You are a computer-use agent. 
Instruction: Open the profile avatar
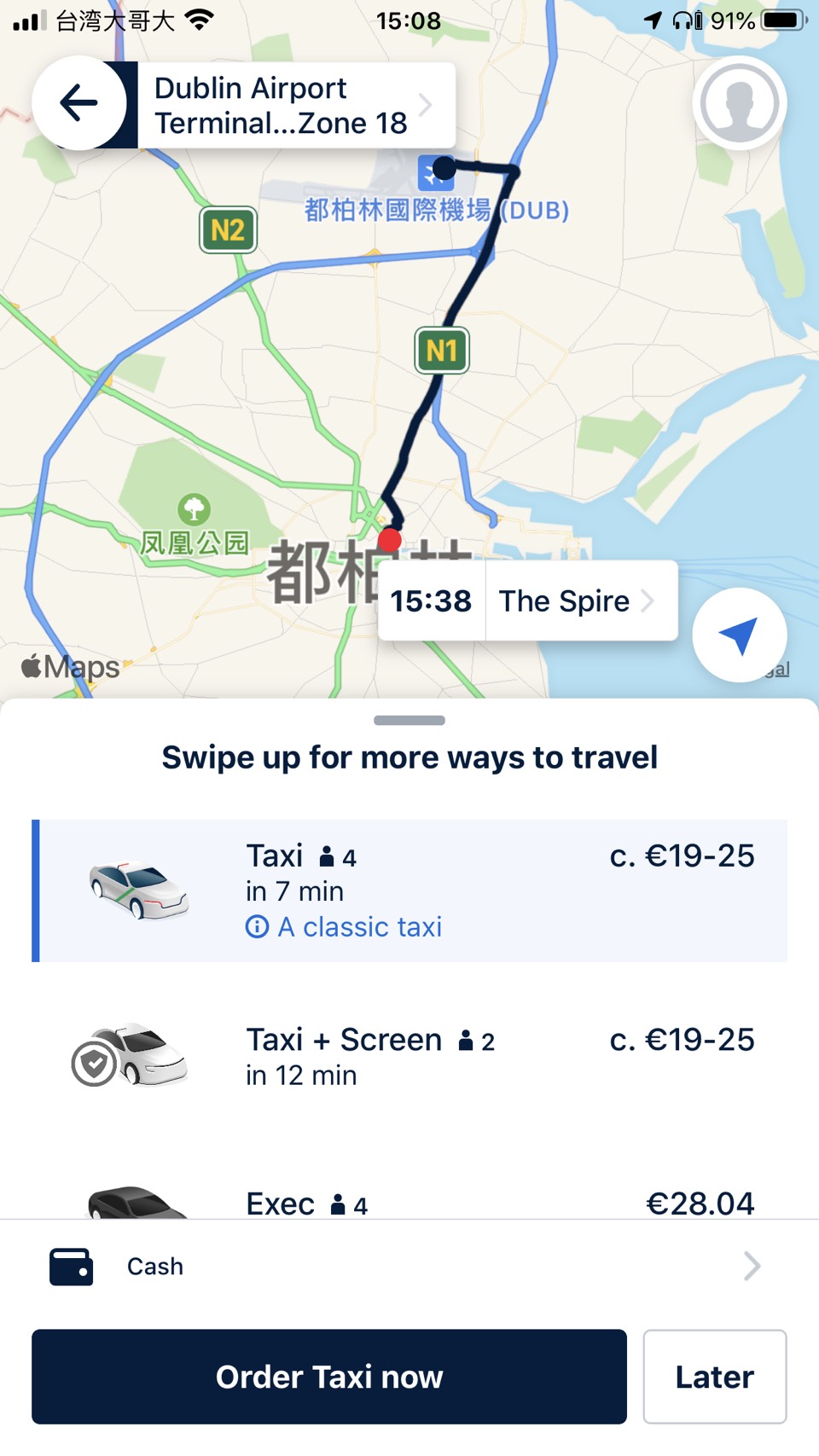(739, 103)
